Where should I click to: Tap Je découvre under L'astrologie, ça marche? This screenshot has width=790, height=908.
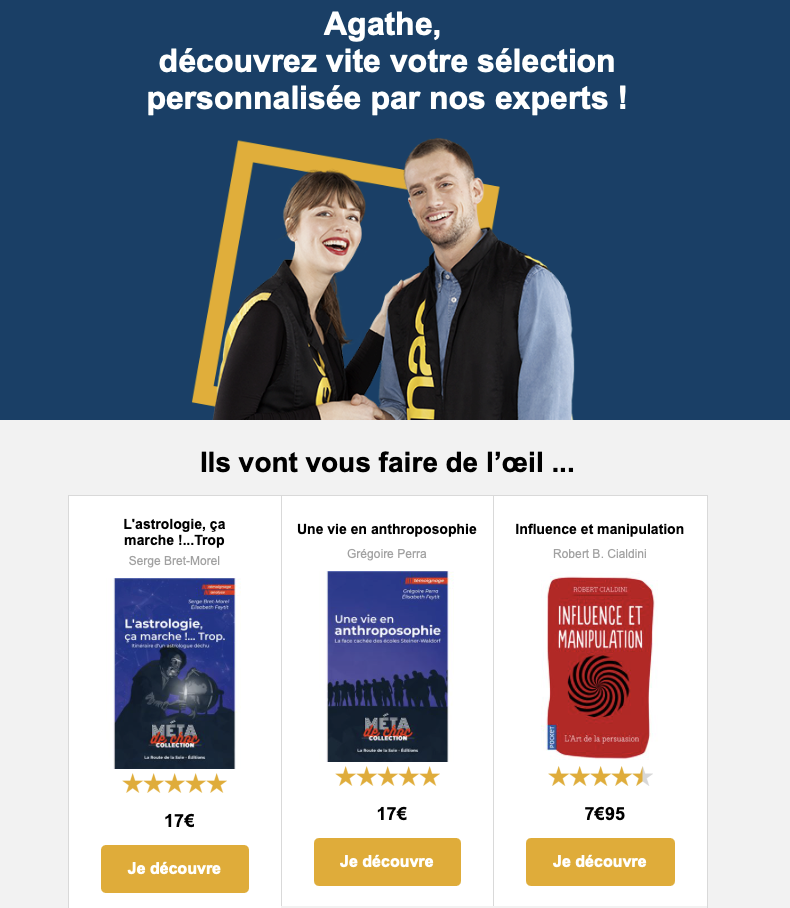click(x=174, y=868)
